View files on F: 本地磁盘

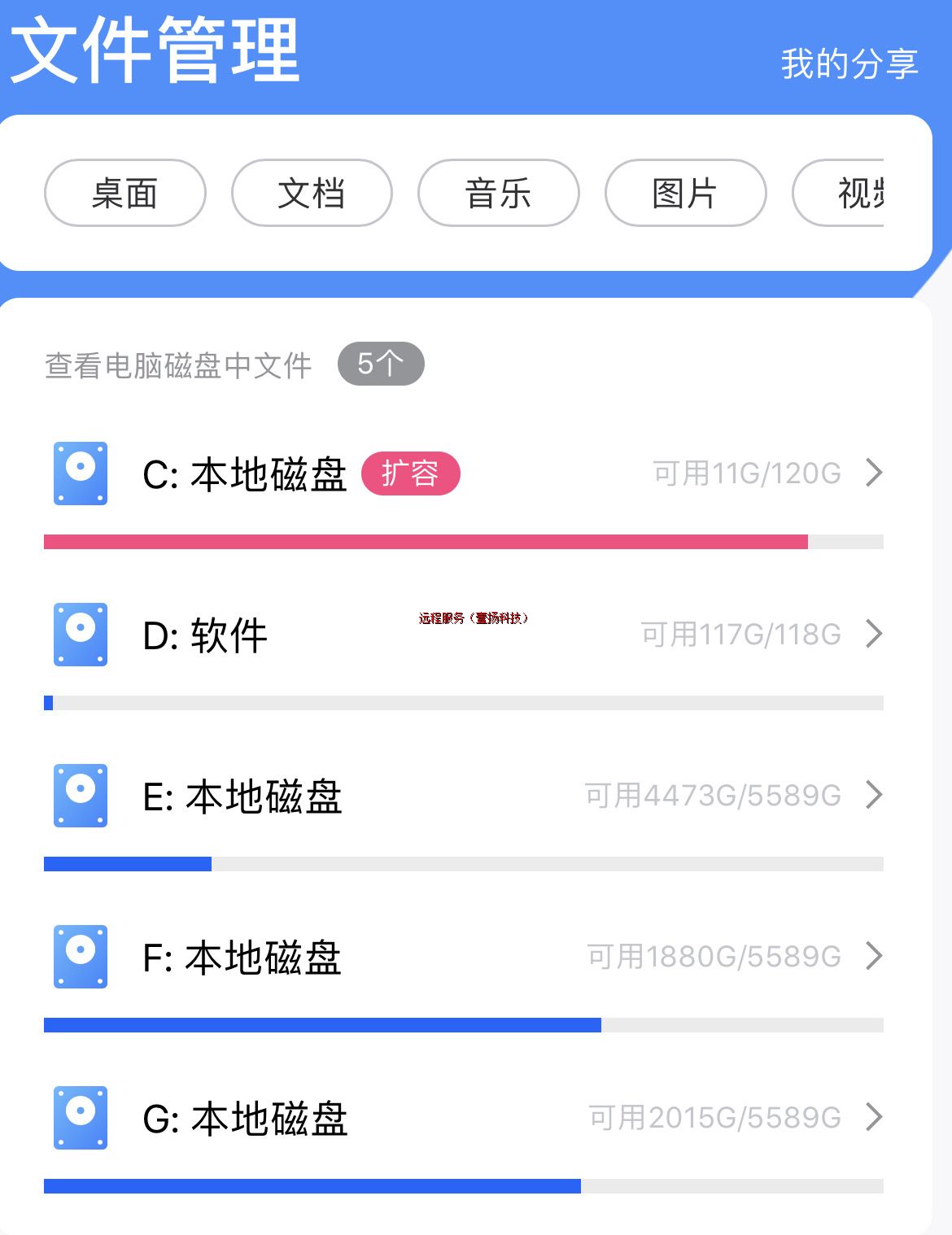(242, 958)
